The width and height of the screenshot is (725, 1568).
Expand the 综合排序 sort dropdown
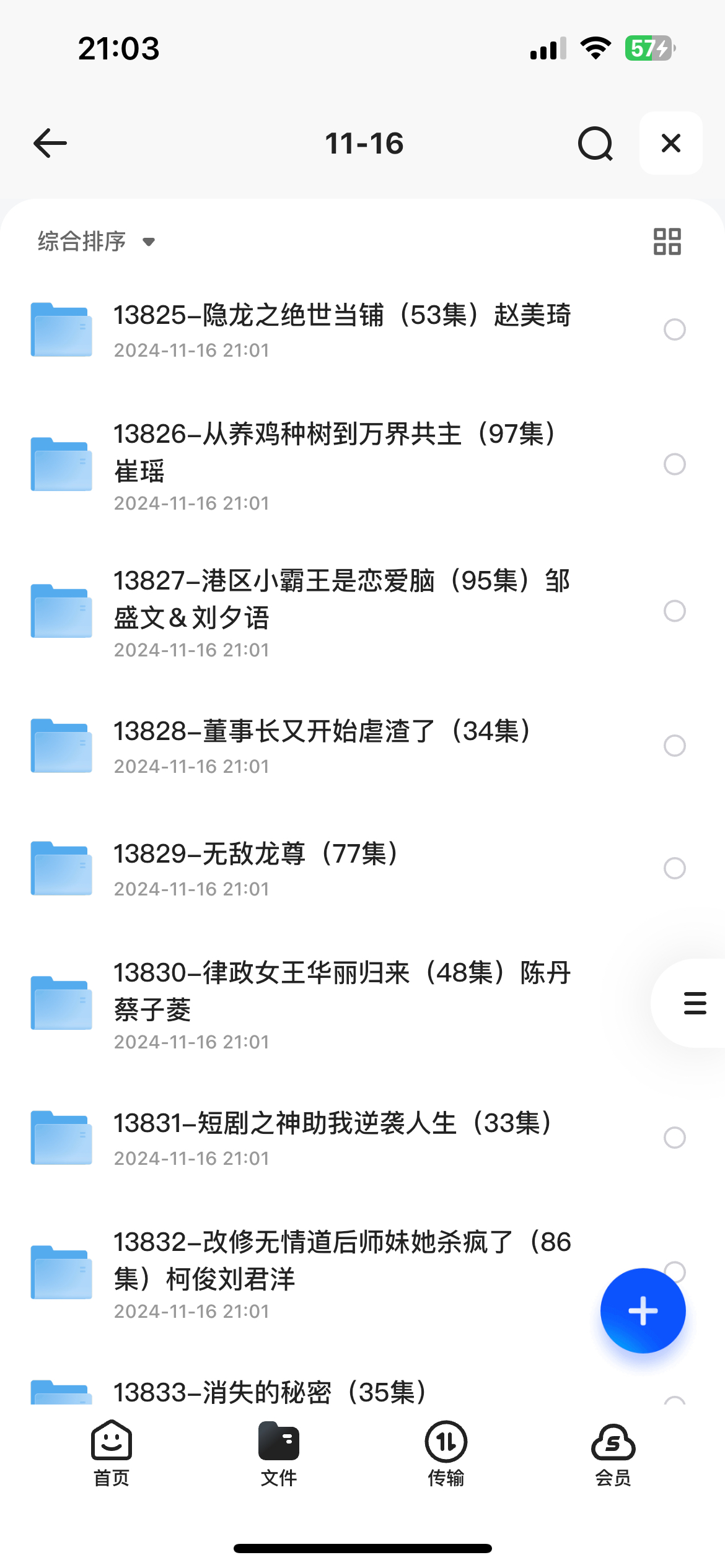click(x=96, y=241)
